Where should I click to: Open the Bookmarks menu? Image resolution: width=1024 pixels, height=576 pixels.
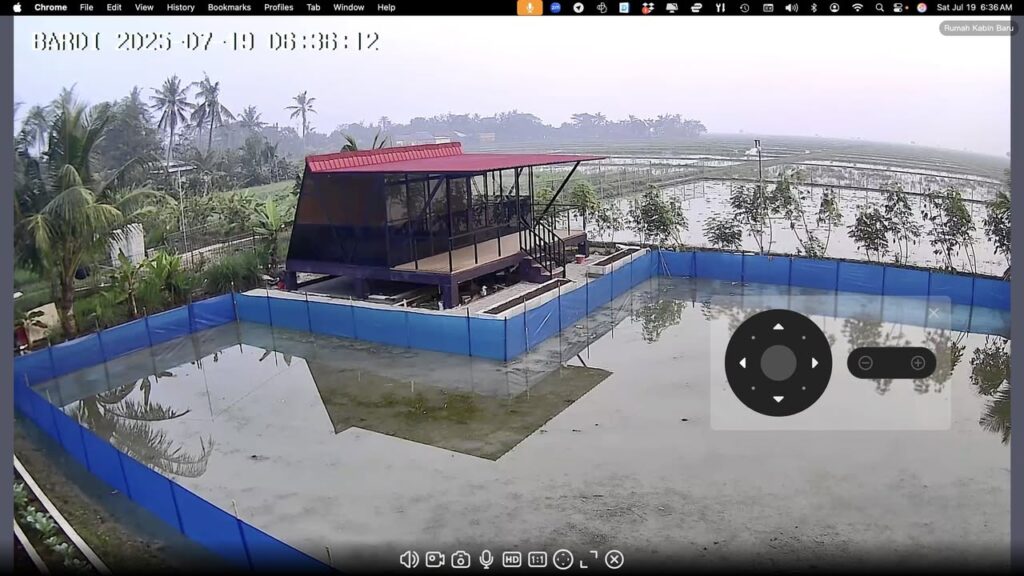click(x=229, y=7)
